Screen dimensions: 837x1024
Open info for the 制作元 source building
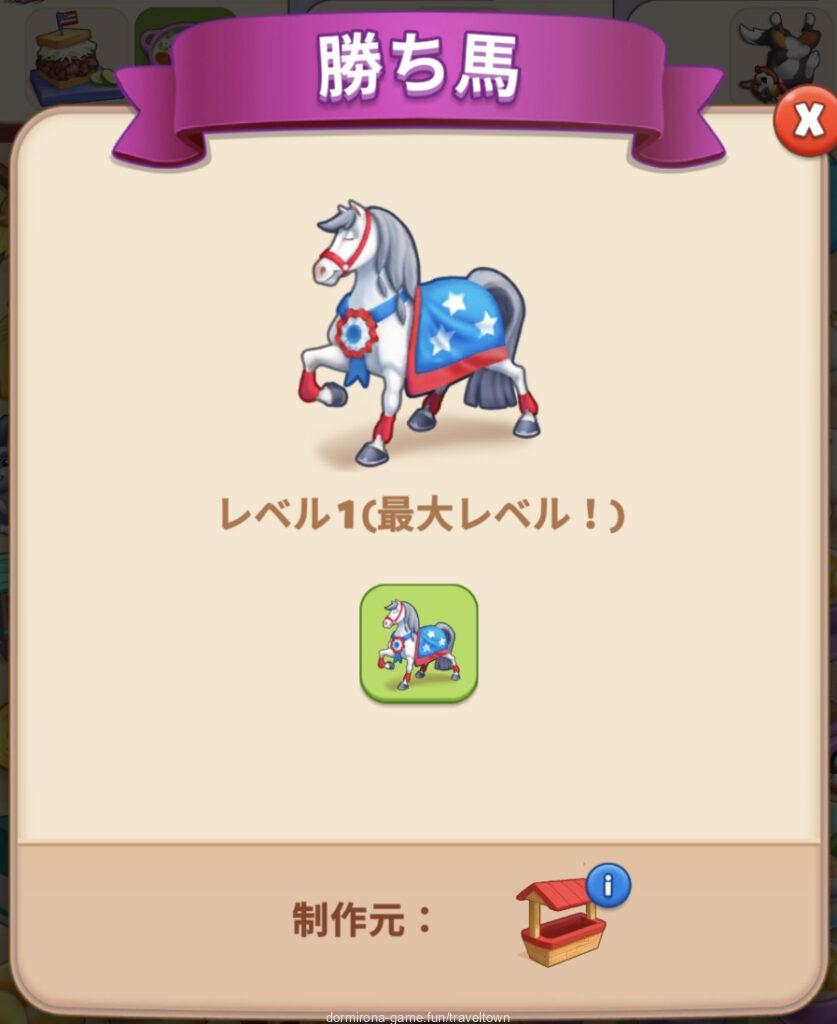[x=608, y=884]
